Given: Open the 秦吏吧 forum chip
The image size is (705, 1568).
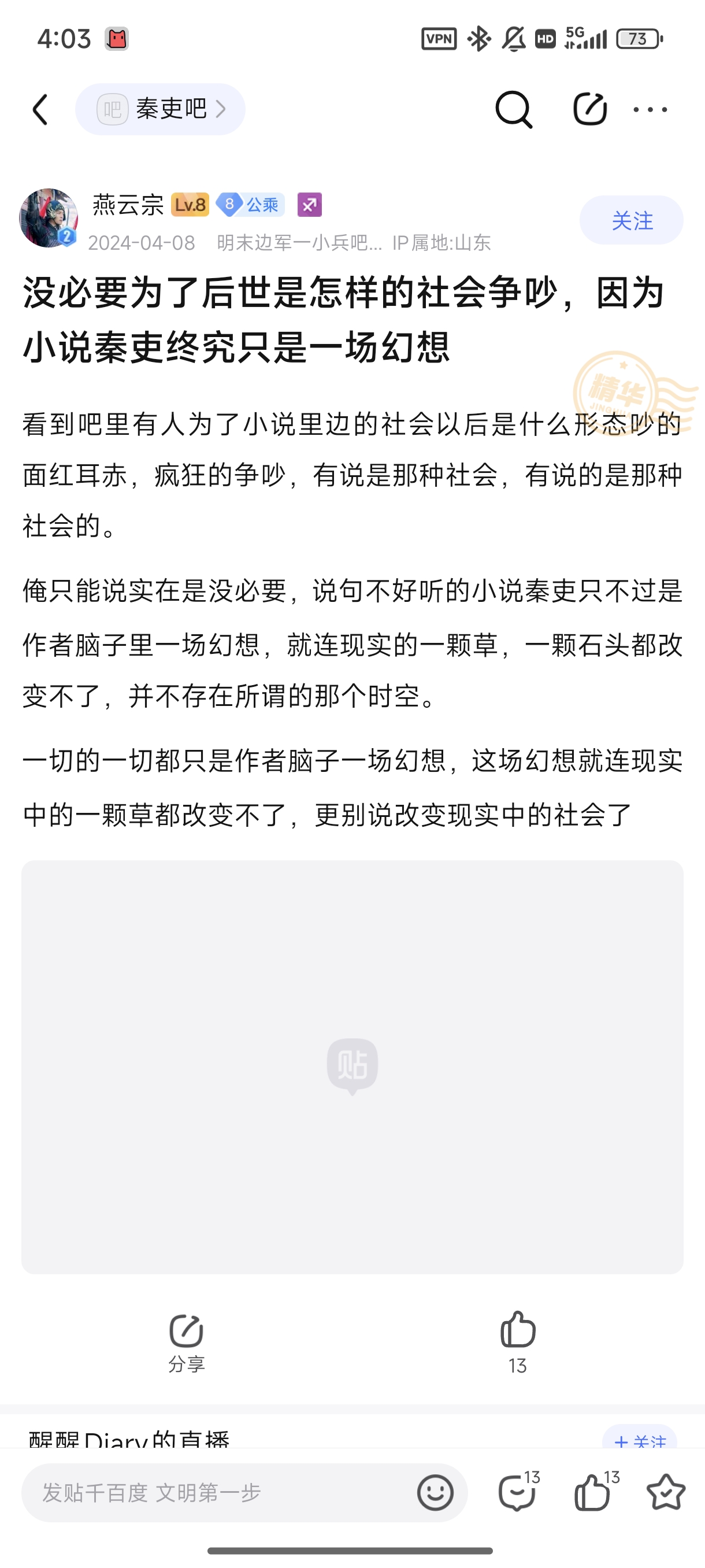Looking at the screenshot, I should (x=160, y=110).
